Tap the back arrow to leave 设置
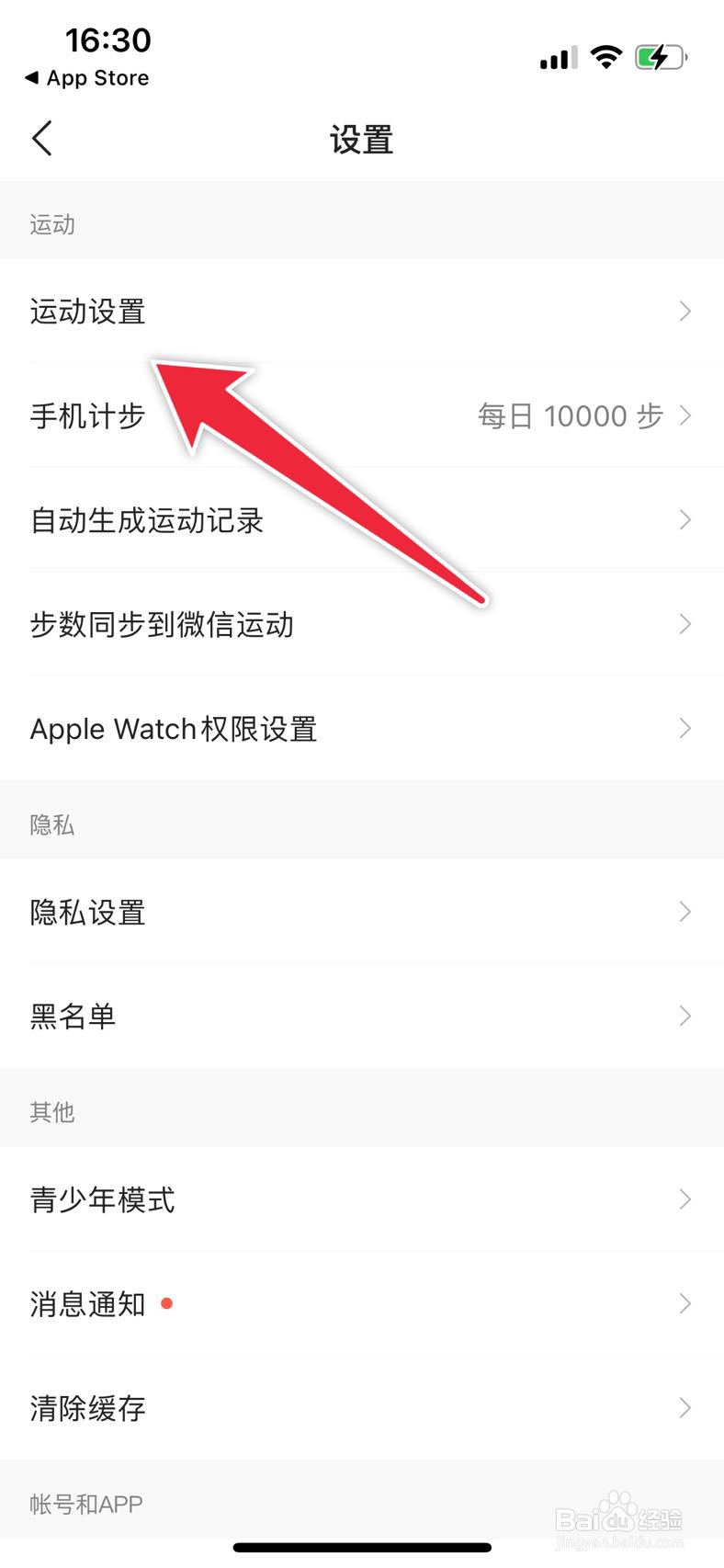The image size is (724, 1568). (41, 138)
